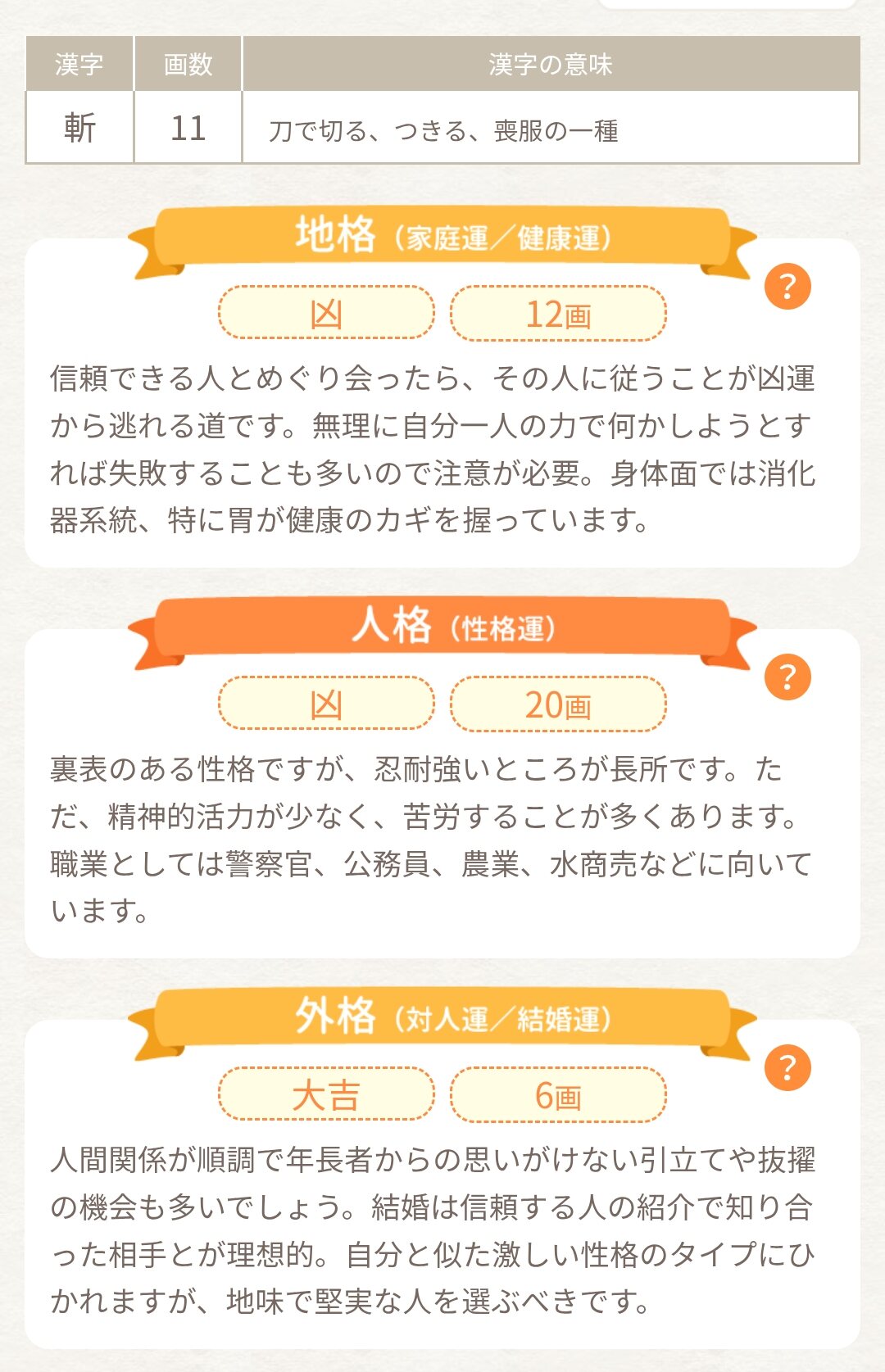Screen dimensions: 885x1372
Task: Show help for the 外格 section
Action: pos(787,1068)
